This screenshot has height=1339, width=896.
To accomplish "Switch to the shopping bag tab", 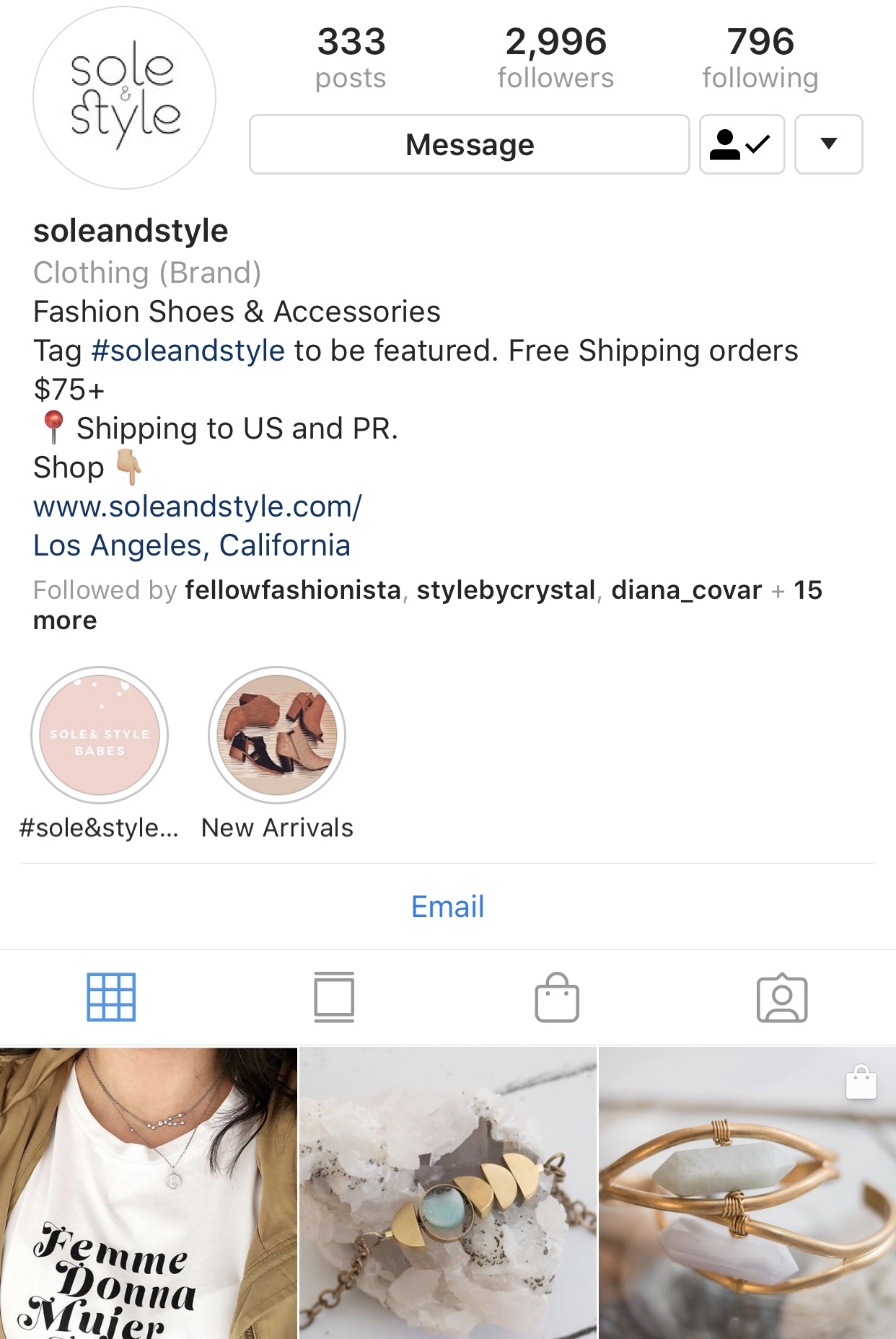I will [556, 997].
